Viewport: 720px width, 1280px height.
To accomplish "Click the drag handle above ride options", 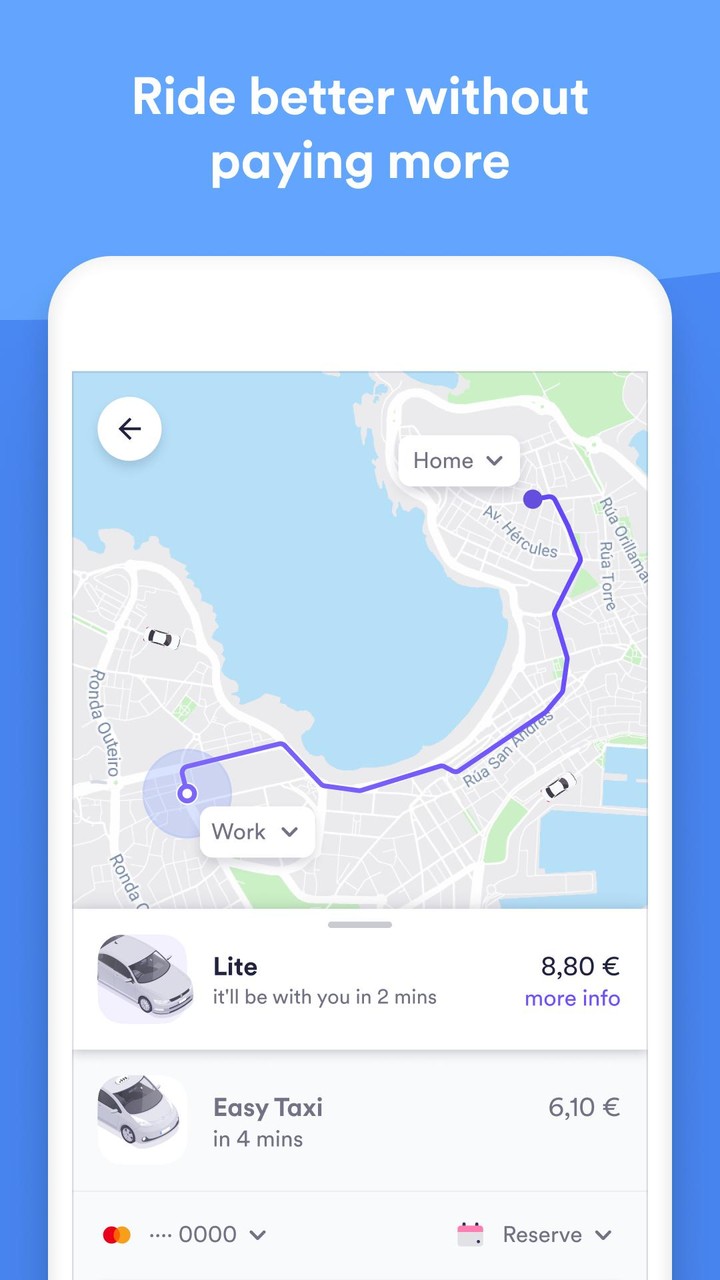I will 359,925.
